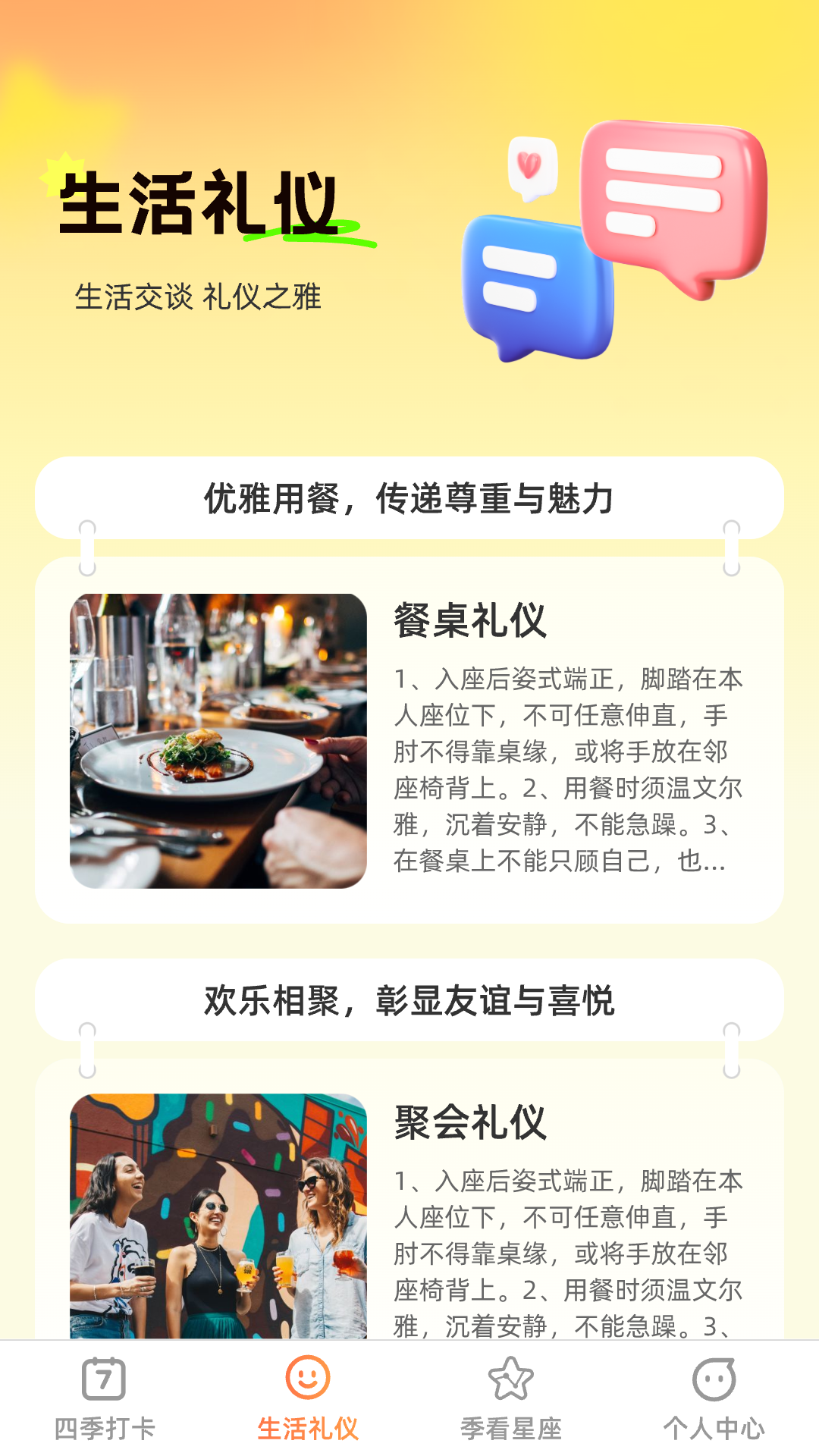Switch to the 四季打卡 tab
Viewport: 819px width, 1456px height.
point(104,1399)
